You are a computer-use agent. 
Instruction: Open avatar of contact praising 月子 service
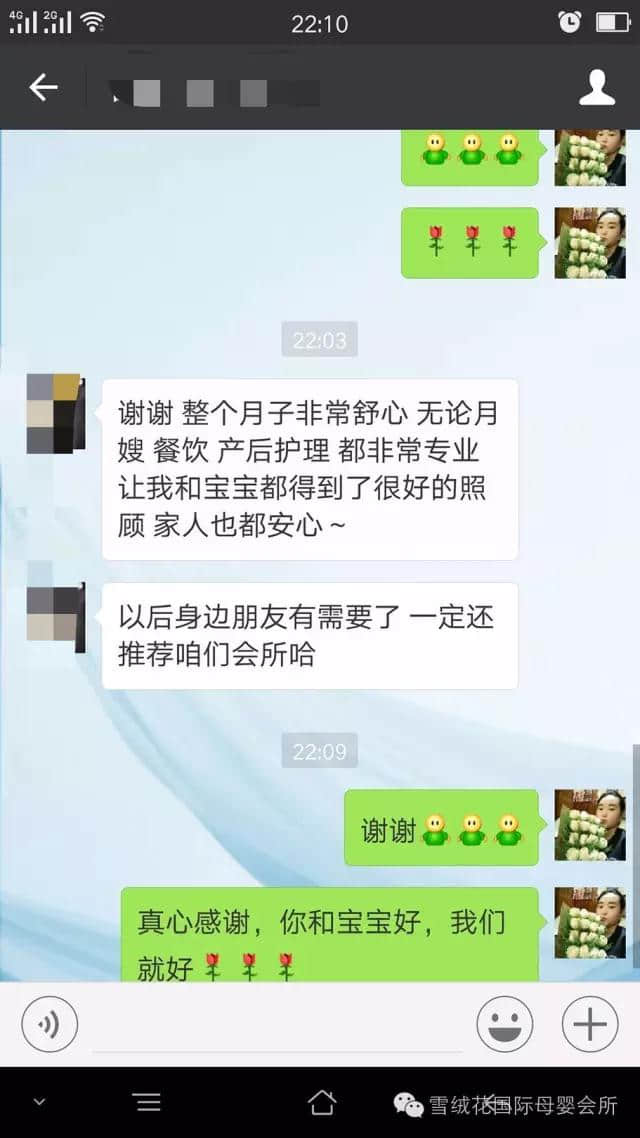click(x=55, y=414)
